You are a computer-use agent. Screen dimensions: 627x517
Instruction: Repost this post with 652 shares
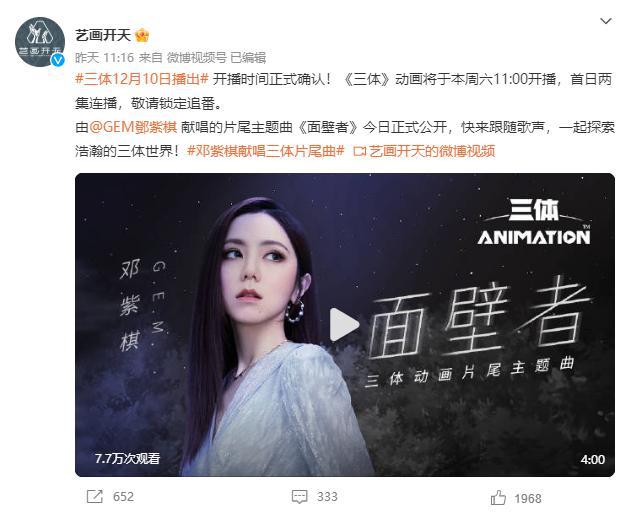[x=110, y=497]
